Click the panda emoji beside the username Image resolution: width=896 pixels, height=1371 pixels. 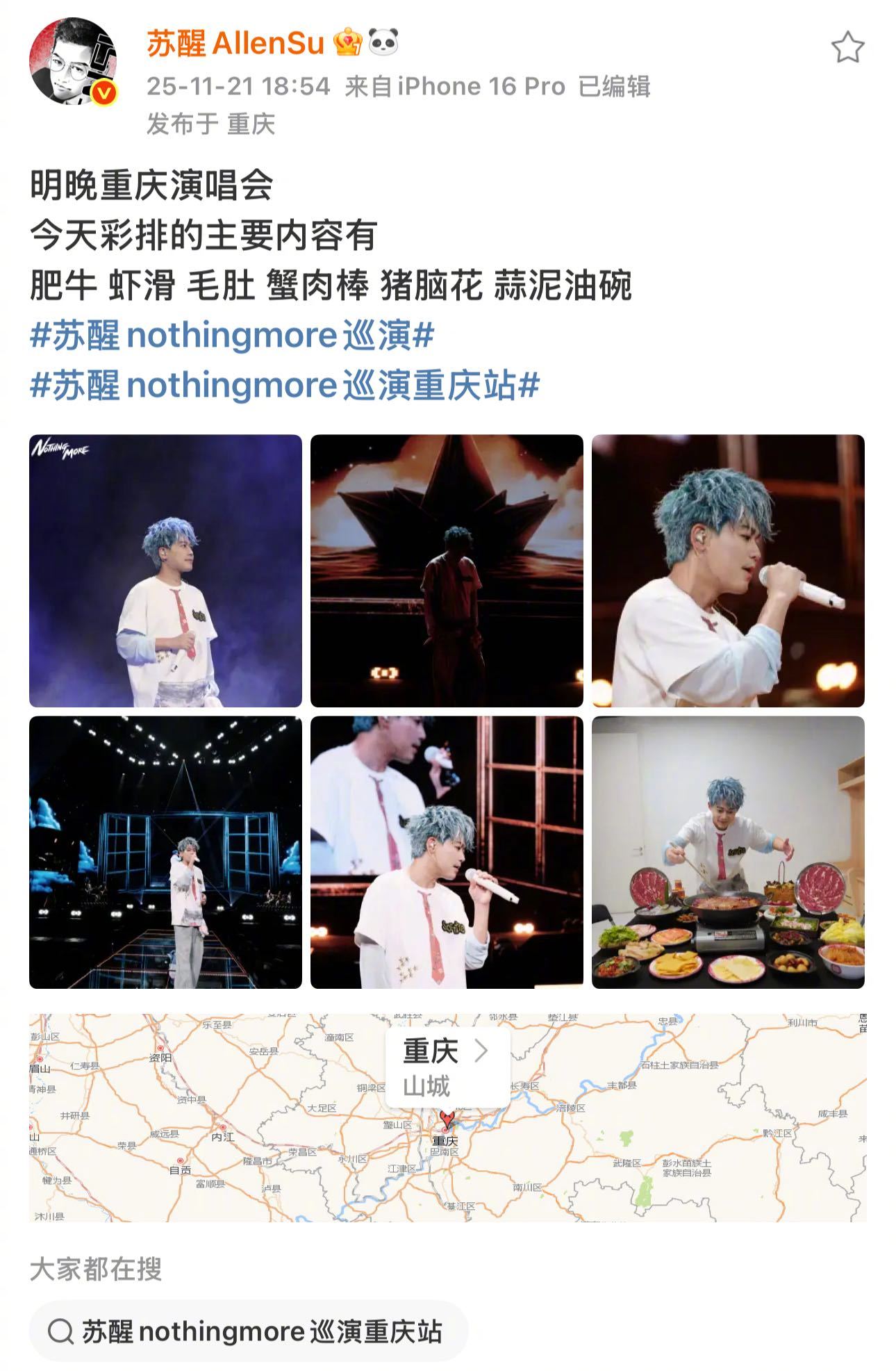pos(383,43)
